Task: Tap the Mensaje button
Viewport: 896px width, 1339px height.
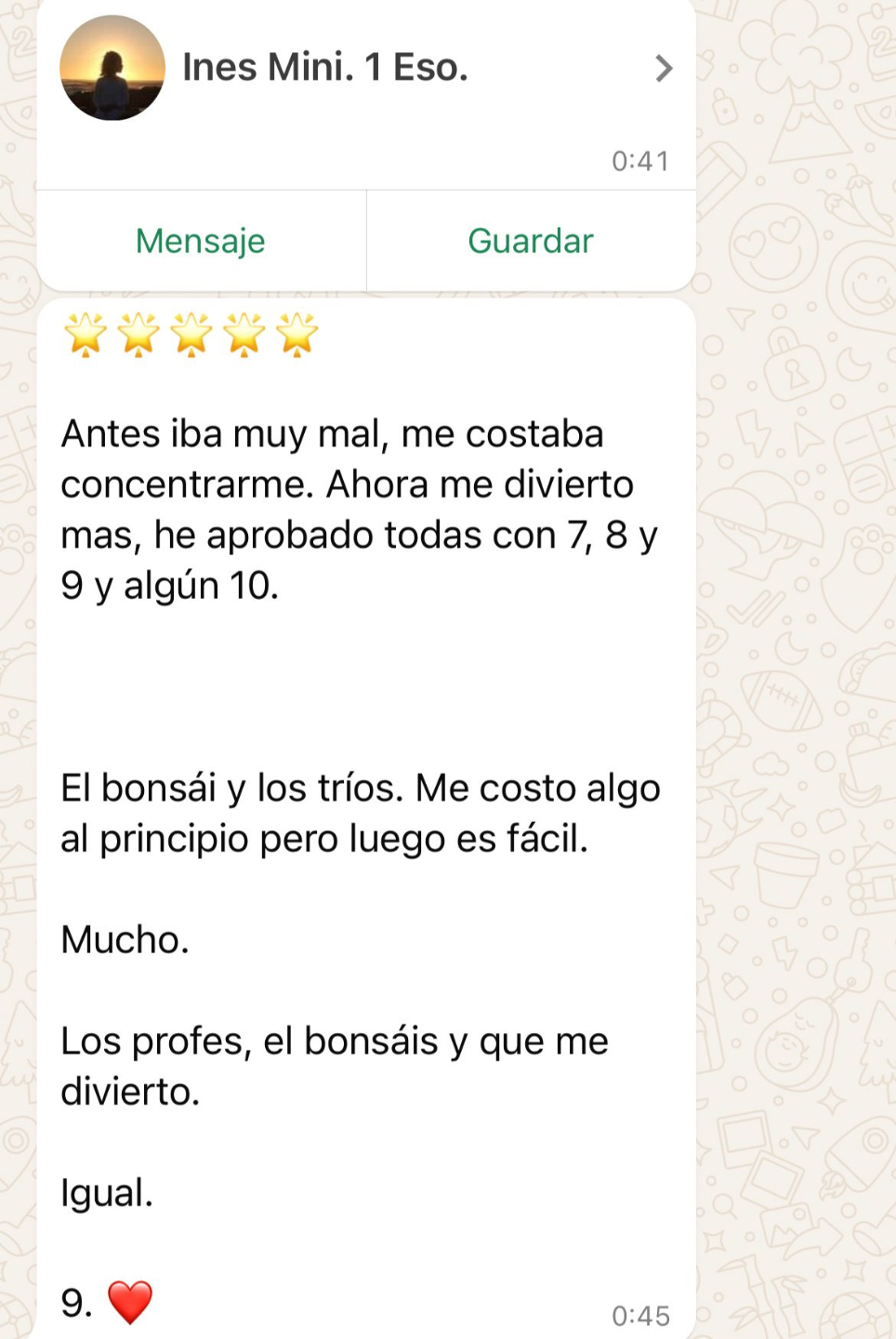Action: pos(201,241)
